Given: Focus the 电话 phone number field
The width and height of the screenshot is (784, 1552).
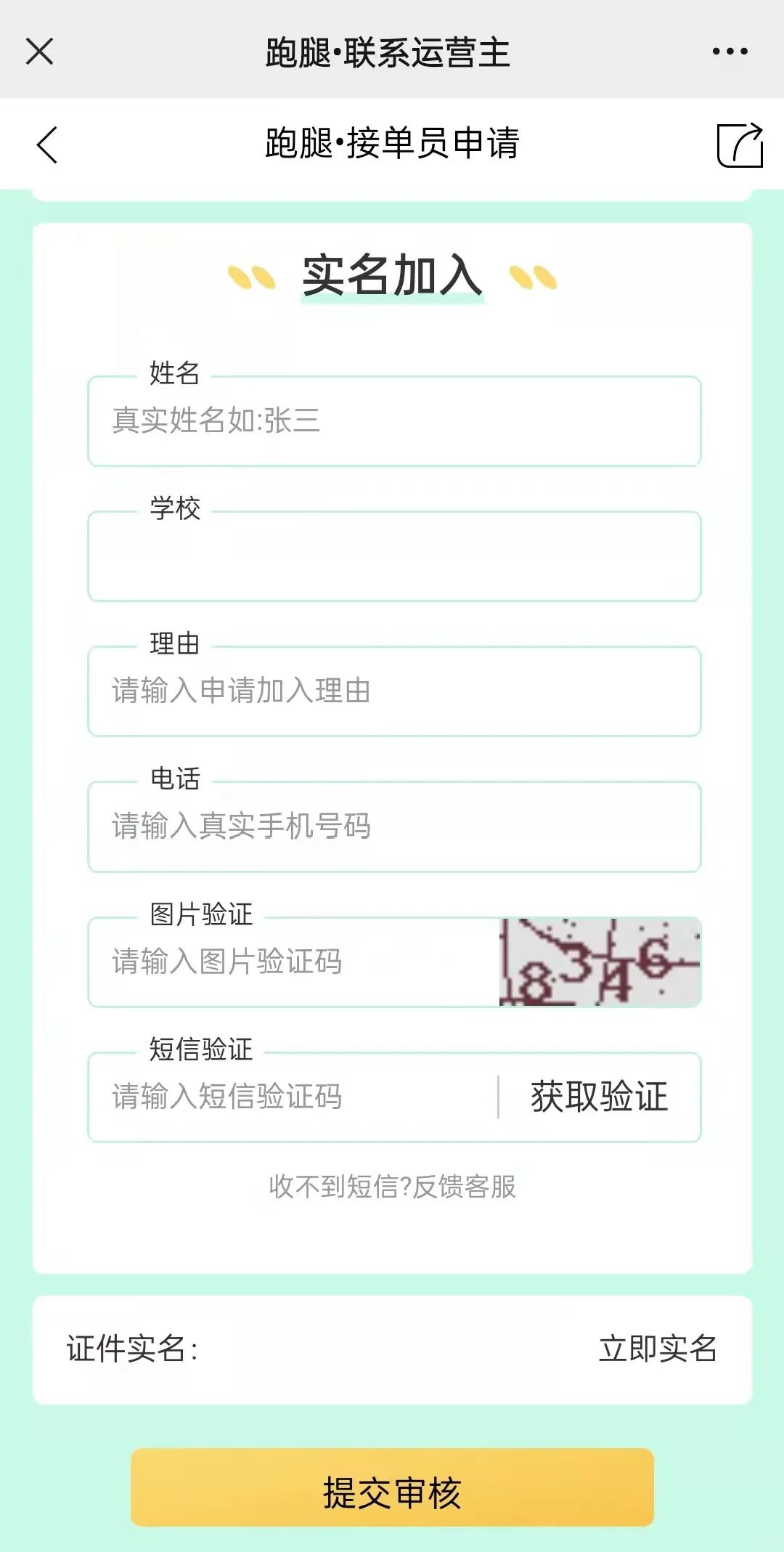Looking at the screenshot, I should pos(393,826).
